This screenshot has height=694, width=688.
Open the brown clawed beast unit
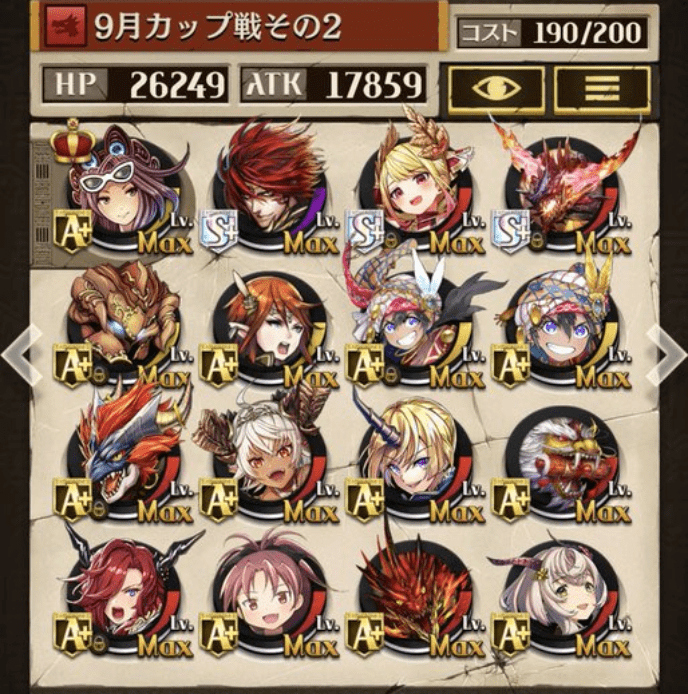tap(123, 325)
